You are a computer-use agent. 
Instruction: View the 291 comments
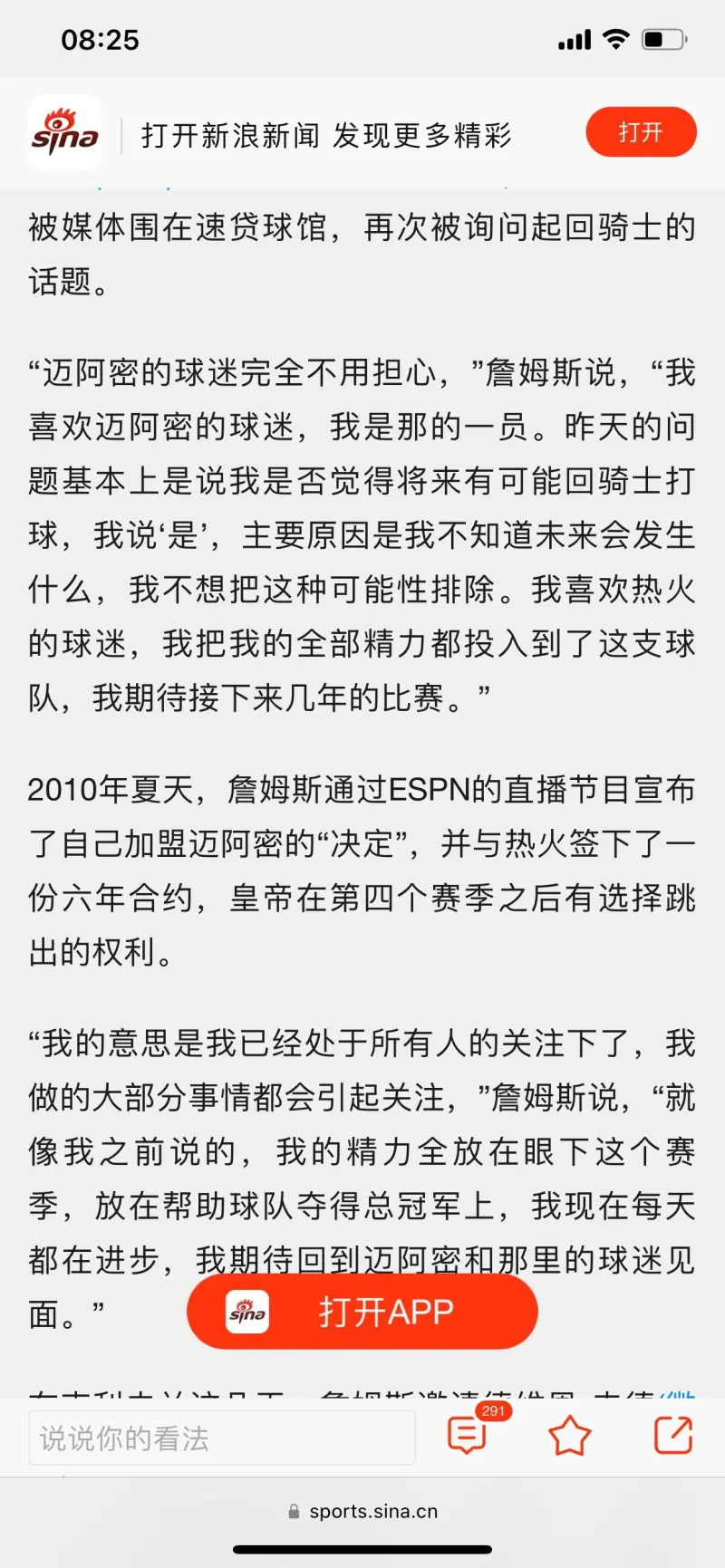click(468, 1436)
